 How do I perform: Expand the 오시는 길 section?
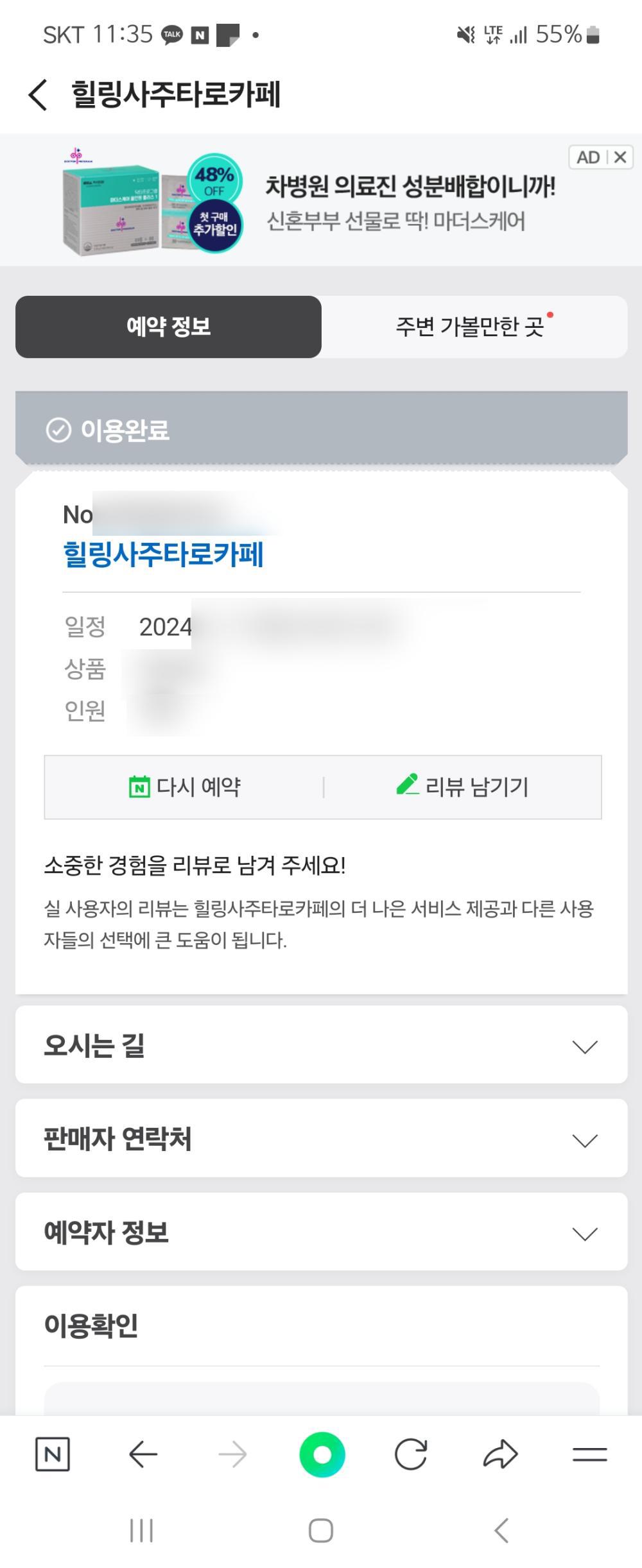[x=321, y=1045]
